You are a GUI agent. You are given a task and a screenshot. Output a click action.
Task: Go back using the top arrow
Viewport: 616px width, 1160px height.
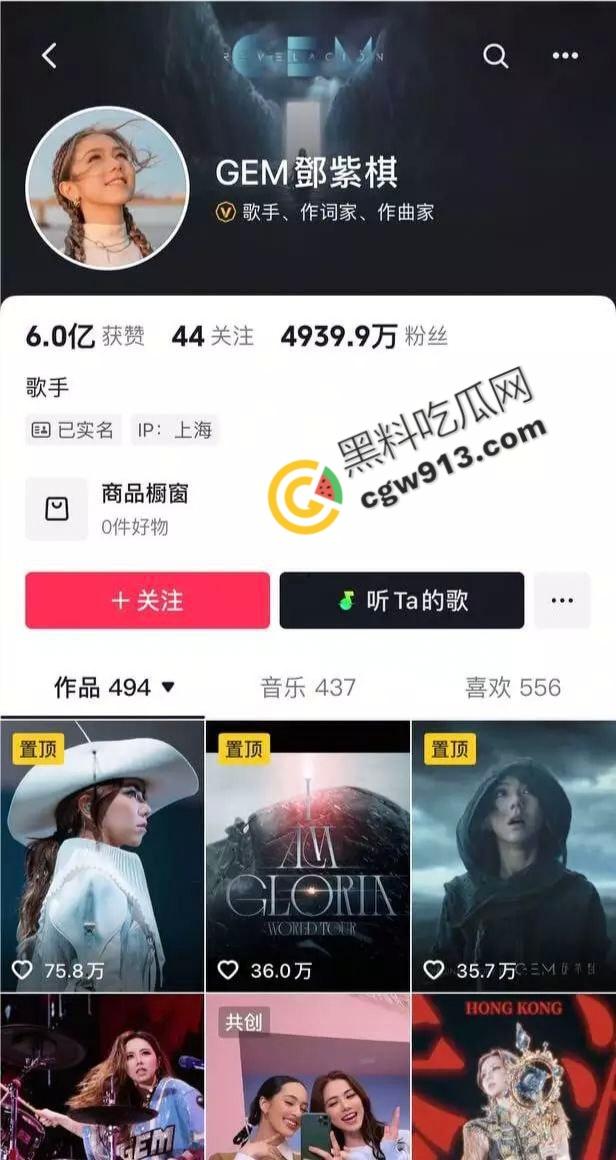click(x=49, y=56)
